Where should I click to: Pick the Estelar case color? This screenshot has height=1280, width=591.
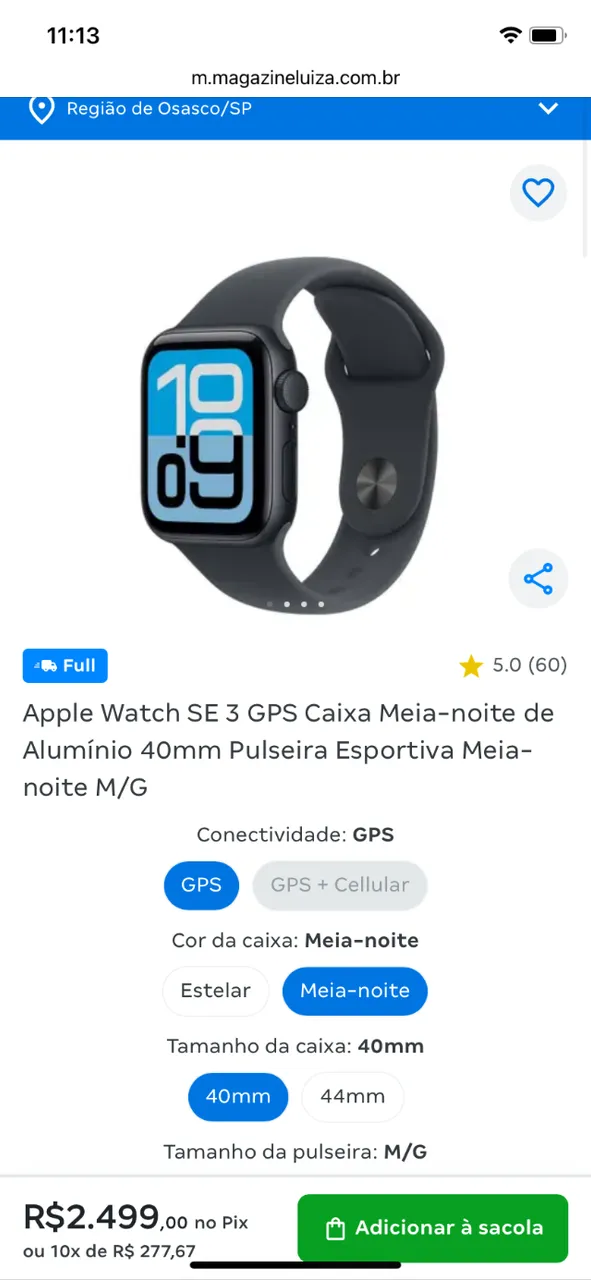coord(216,991)
